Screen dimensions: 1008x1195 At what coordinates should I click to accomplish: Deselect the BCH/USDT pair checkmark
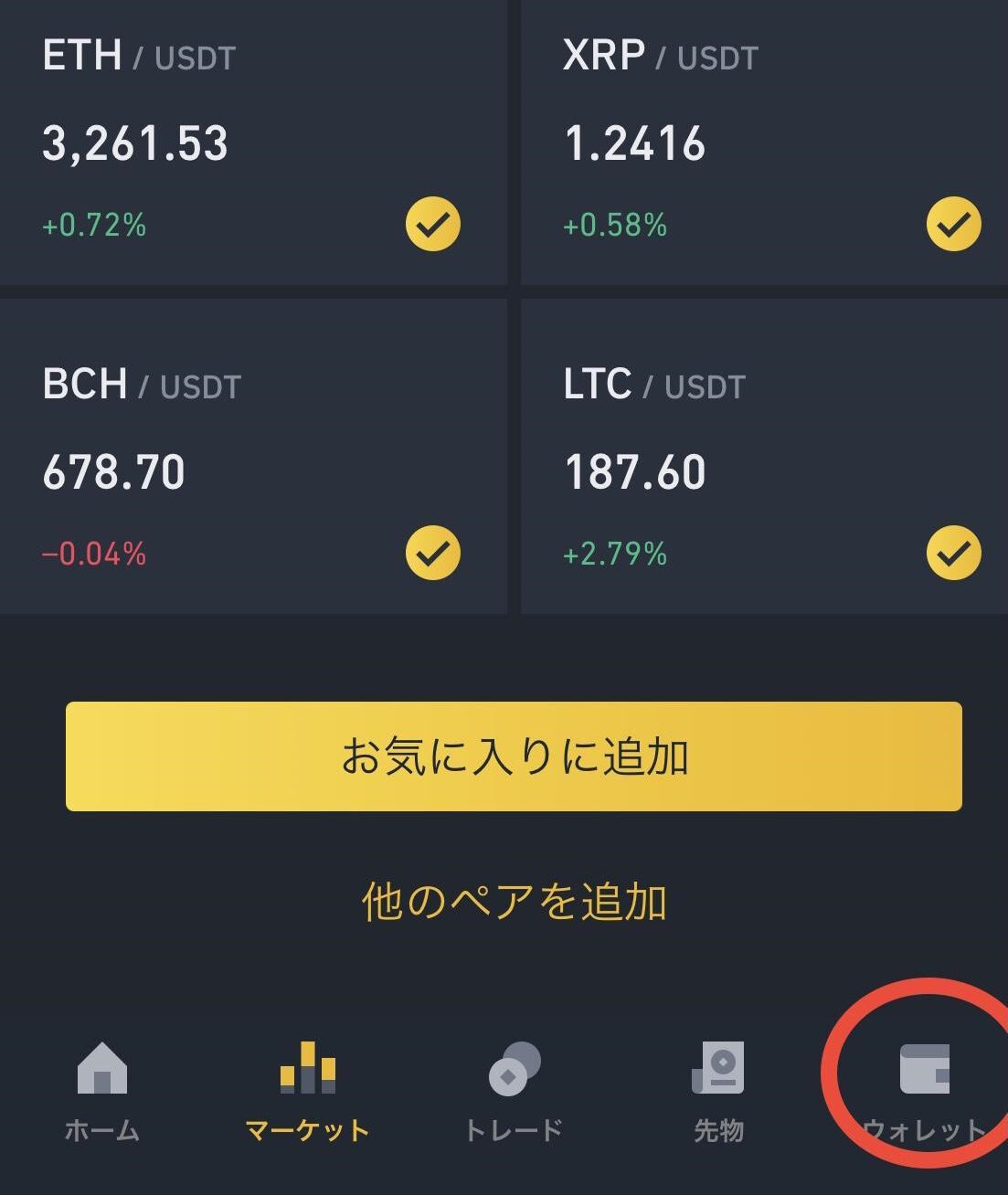pos(431,552)
